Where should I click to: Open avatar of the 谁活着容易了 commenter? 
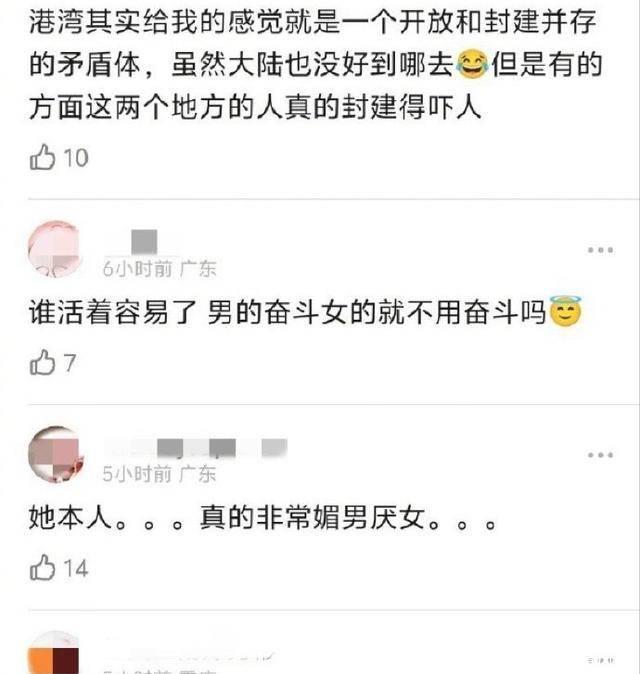point(56,251)
